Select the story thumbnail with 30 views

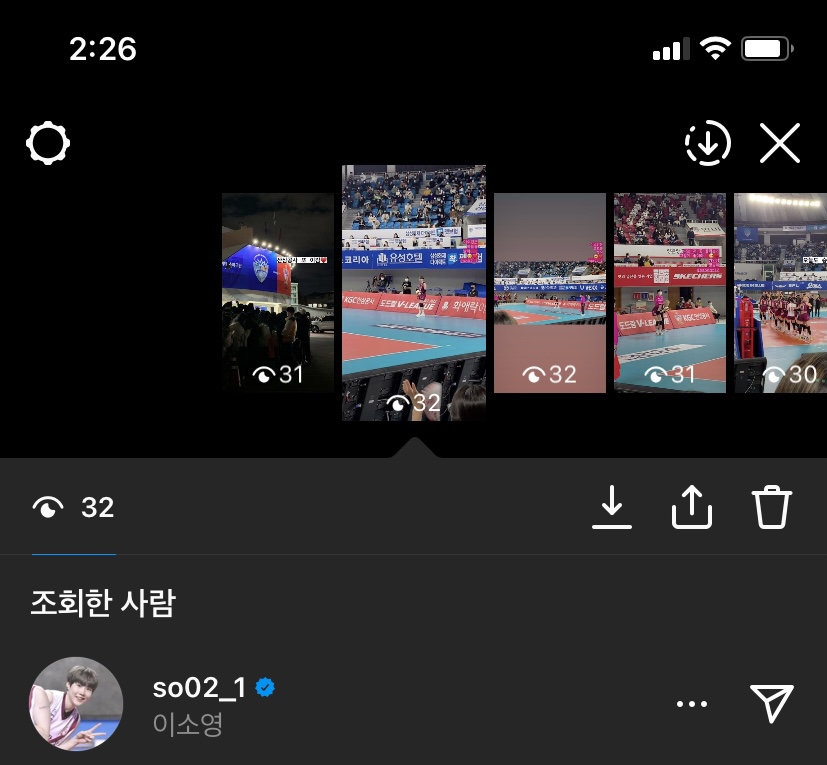tap(782, 291)
